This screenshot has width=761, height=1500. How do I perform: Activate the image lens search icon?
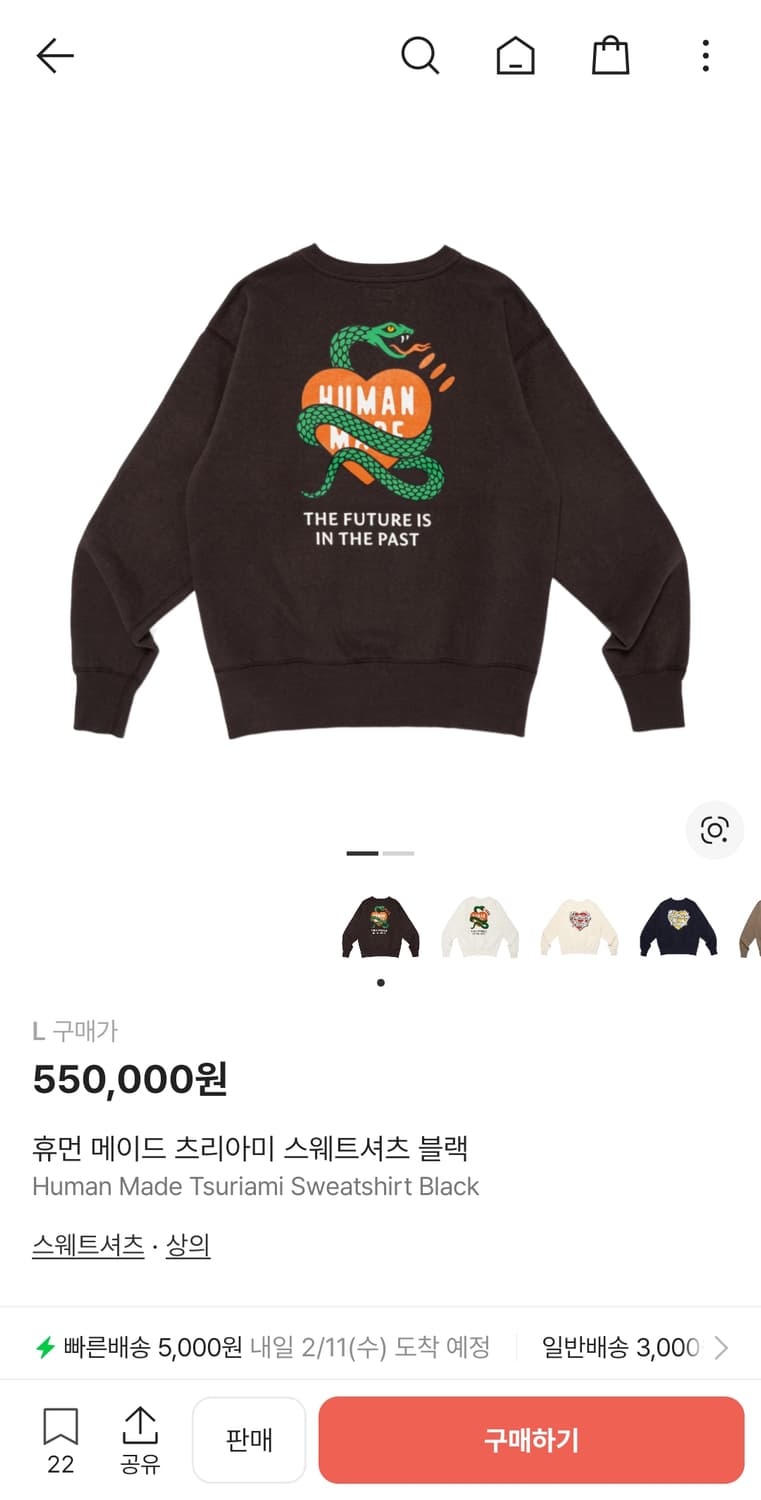coord(714,831)
